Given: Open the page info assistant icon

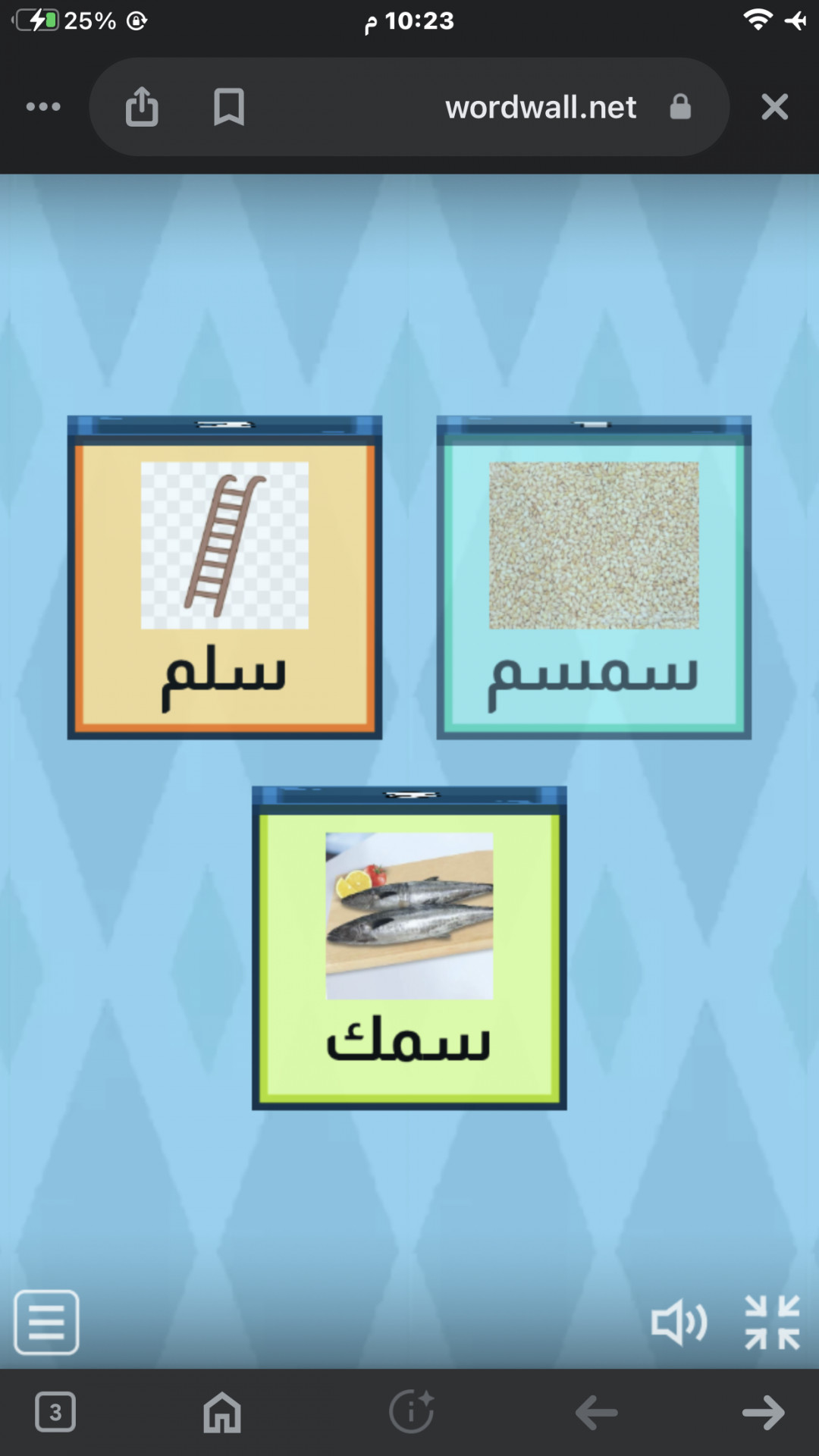Looking at the screenshot, I should coord(411,1413).
